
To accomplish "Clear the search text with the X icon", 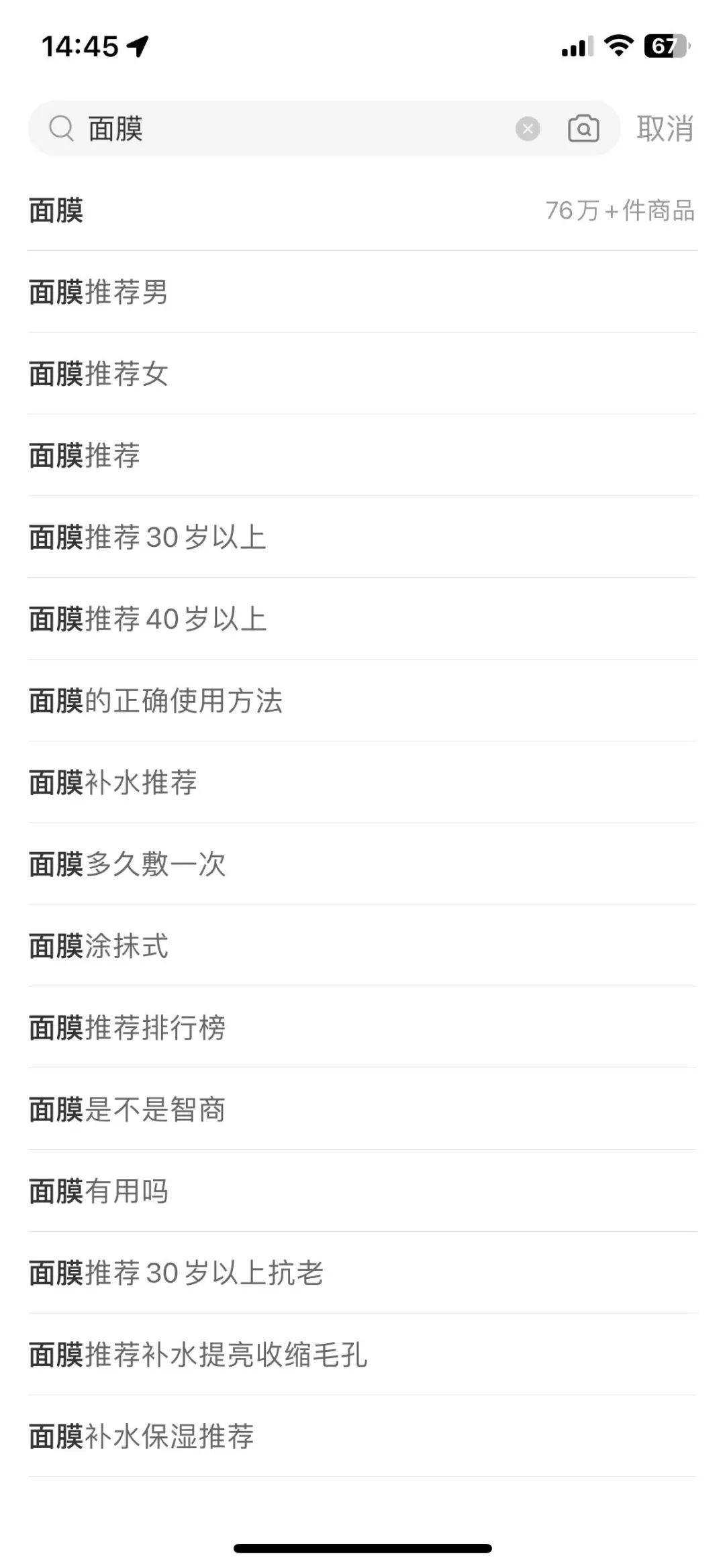I will tap(528, 128).
